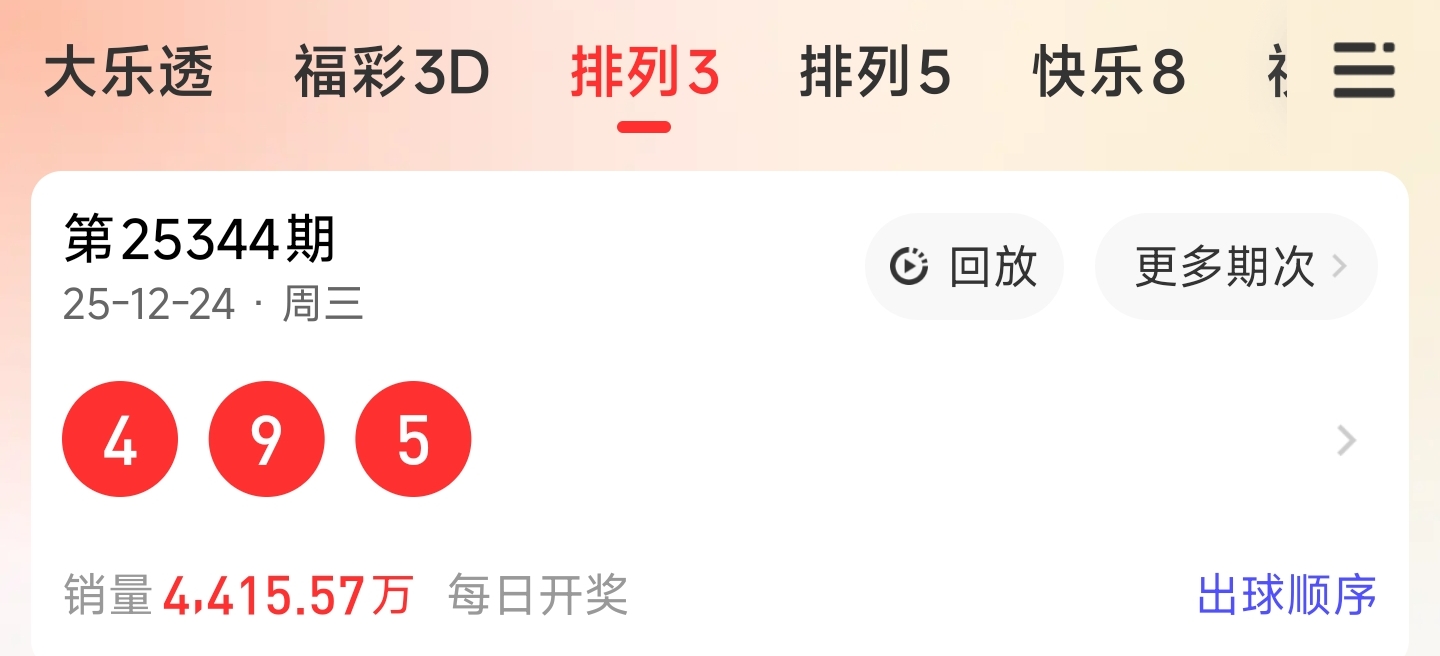Tap the 回放 replay button

[x=964, y=267]
